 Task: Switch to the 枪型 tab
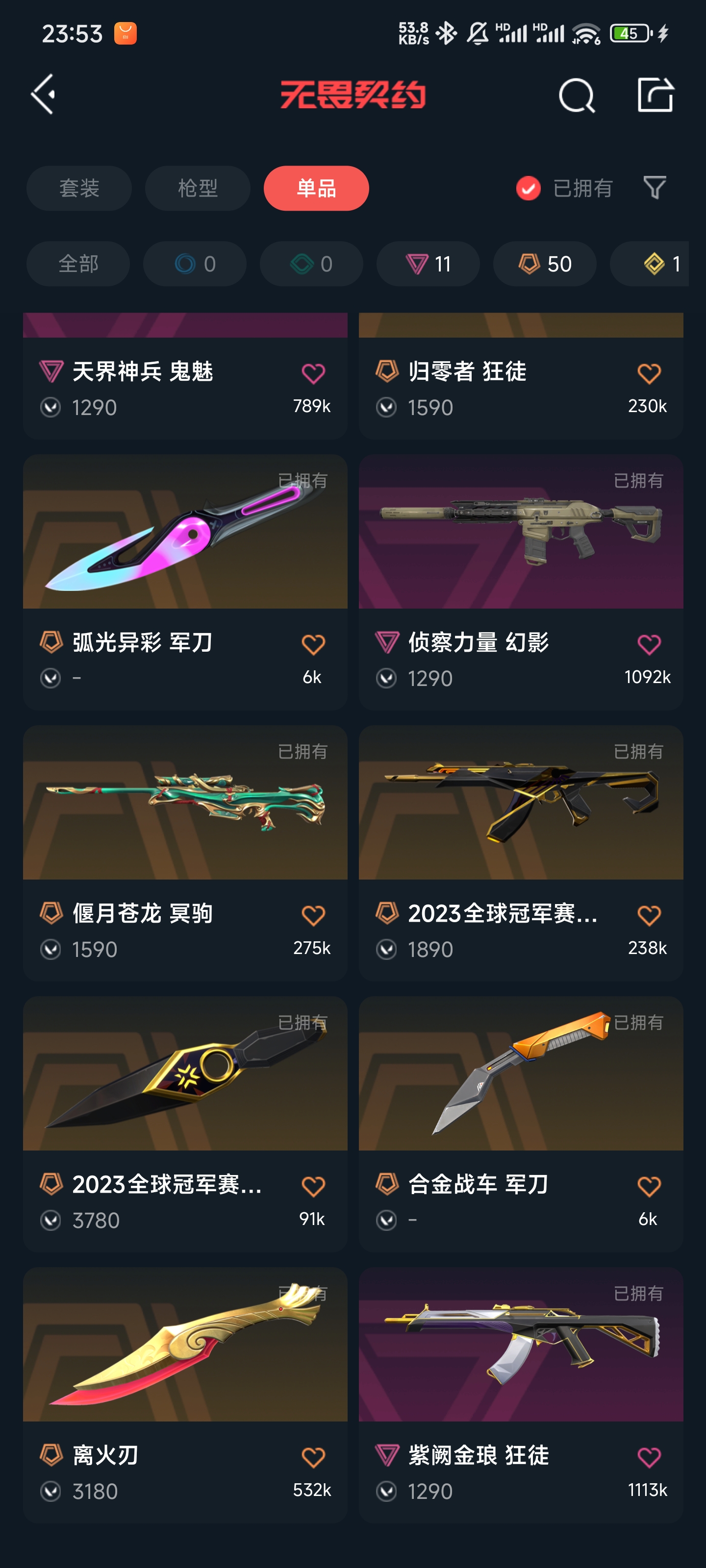tap(198, 188)
